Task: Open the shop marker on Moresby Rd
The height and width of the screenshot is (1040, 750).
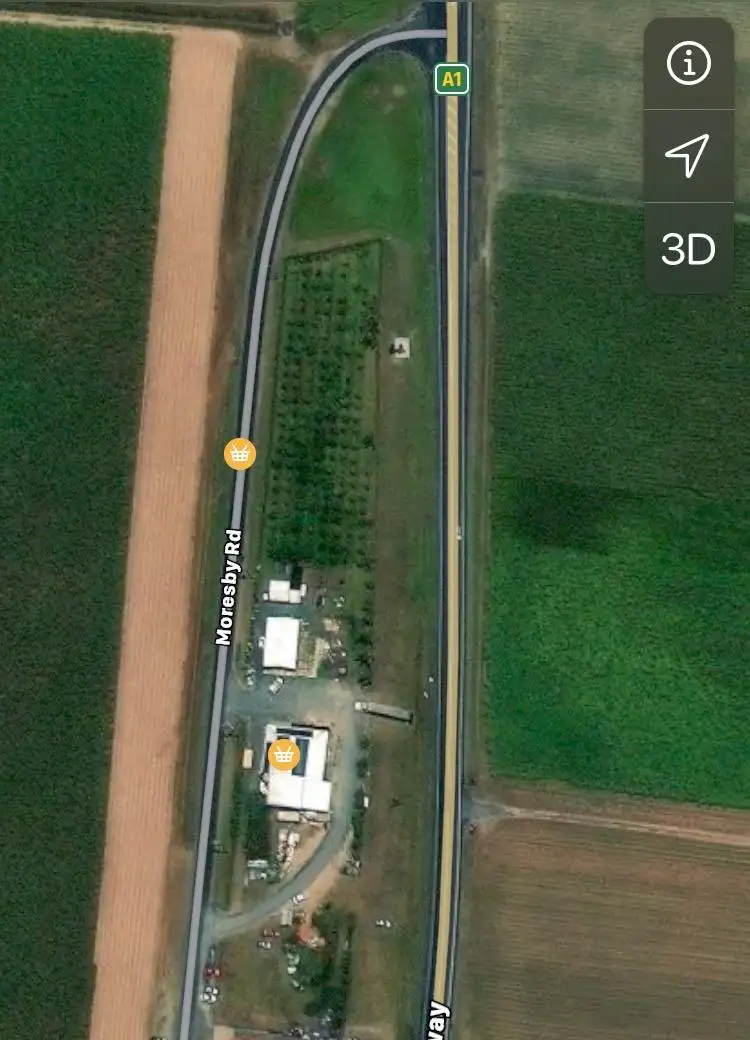Action: click(x=239, y=454)
